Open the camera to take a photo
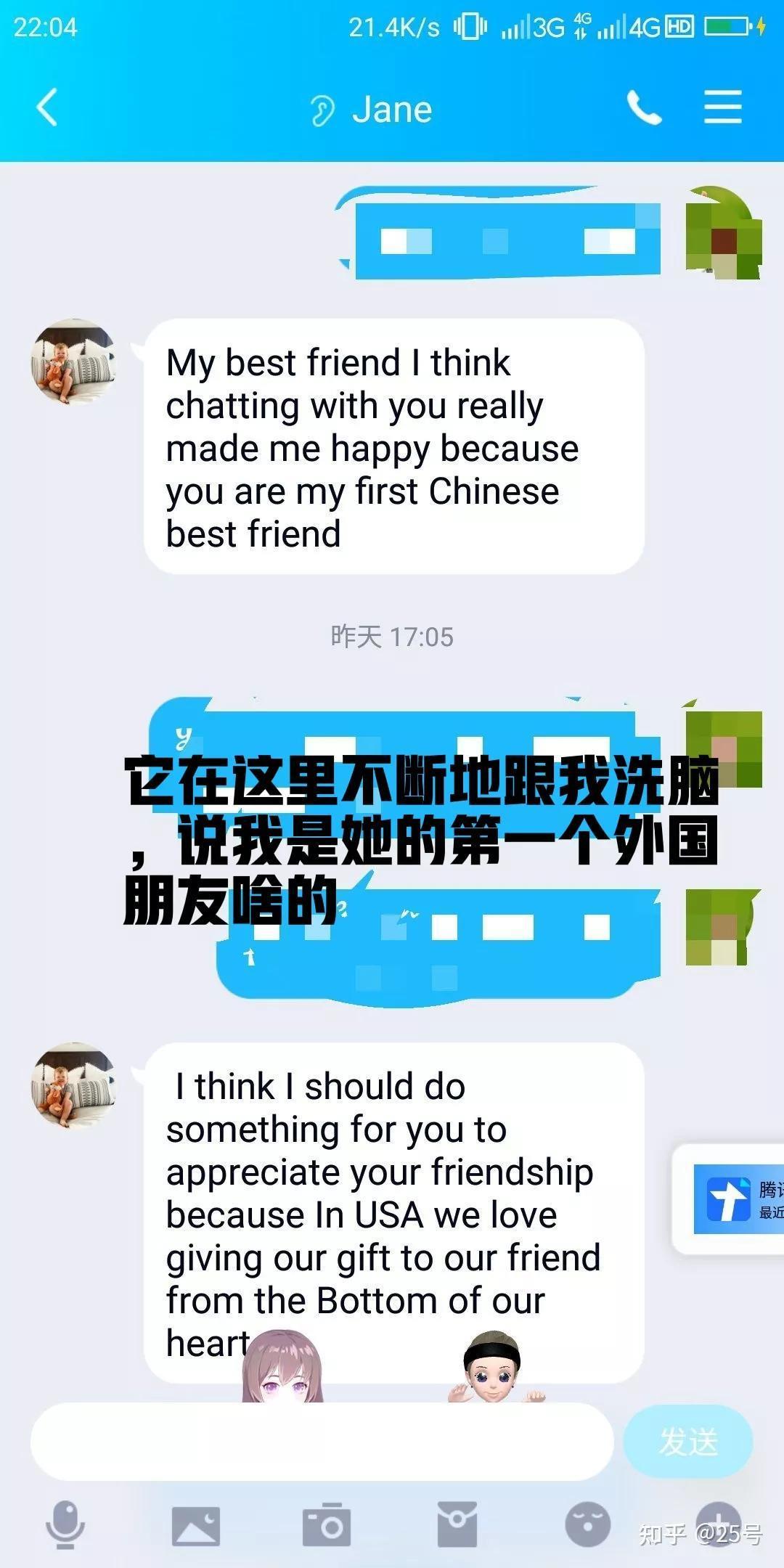Viewport: 784px width, 1568px height. point(327,1524)
